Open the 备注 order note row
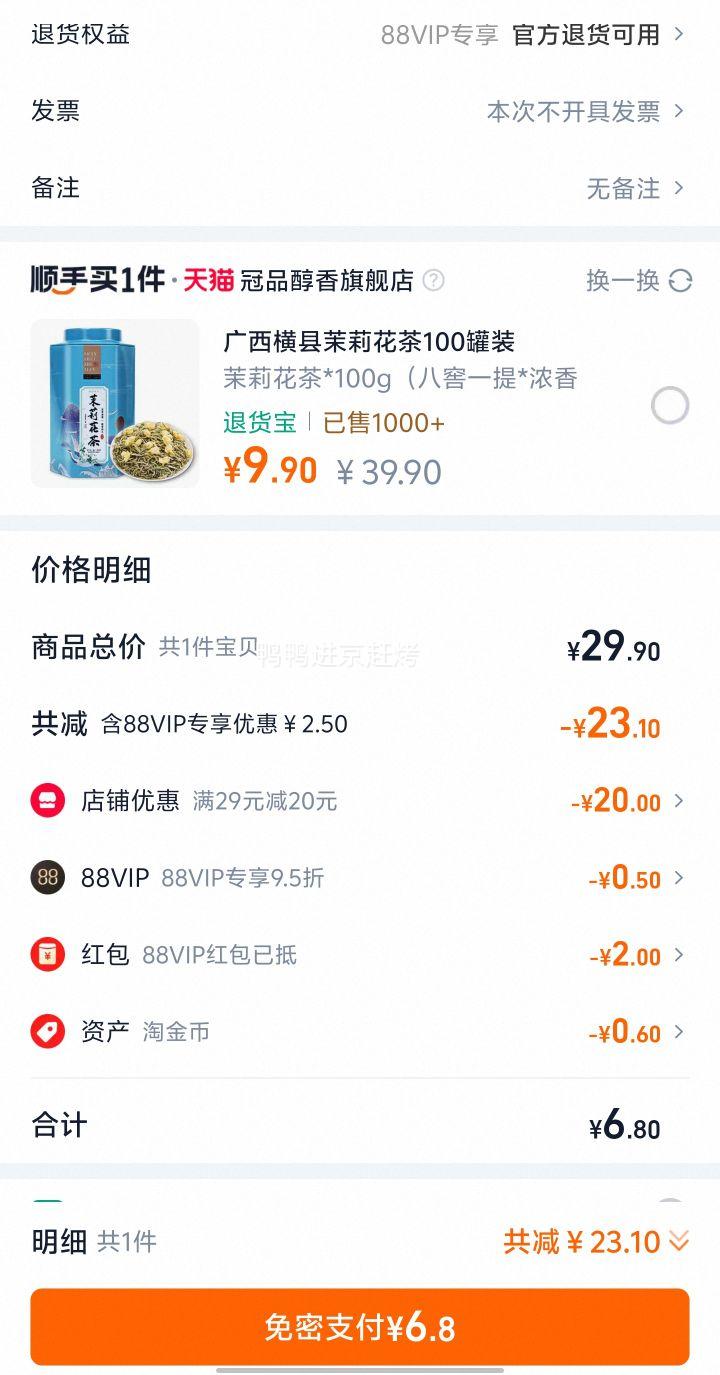The width and height of the screenshot is (720, 1375). click(x=360, y=188)
